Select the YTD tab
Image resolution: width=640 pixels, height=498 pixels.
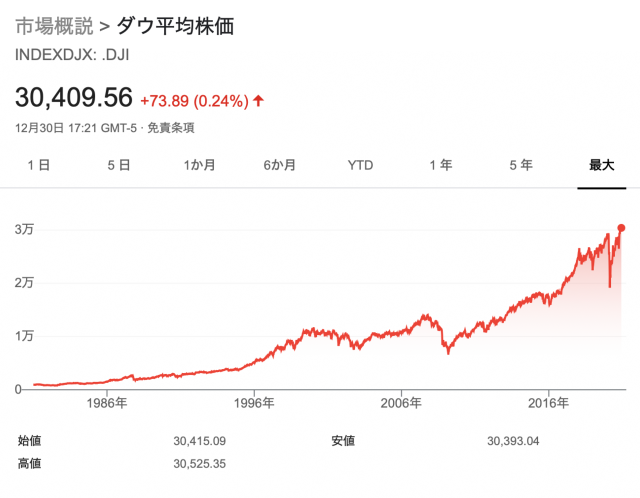pos(360,165)
